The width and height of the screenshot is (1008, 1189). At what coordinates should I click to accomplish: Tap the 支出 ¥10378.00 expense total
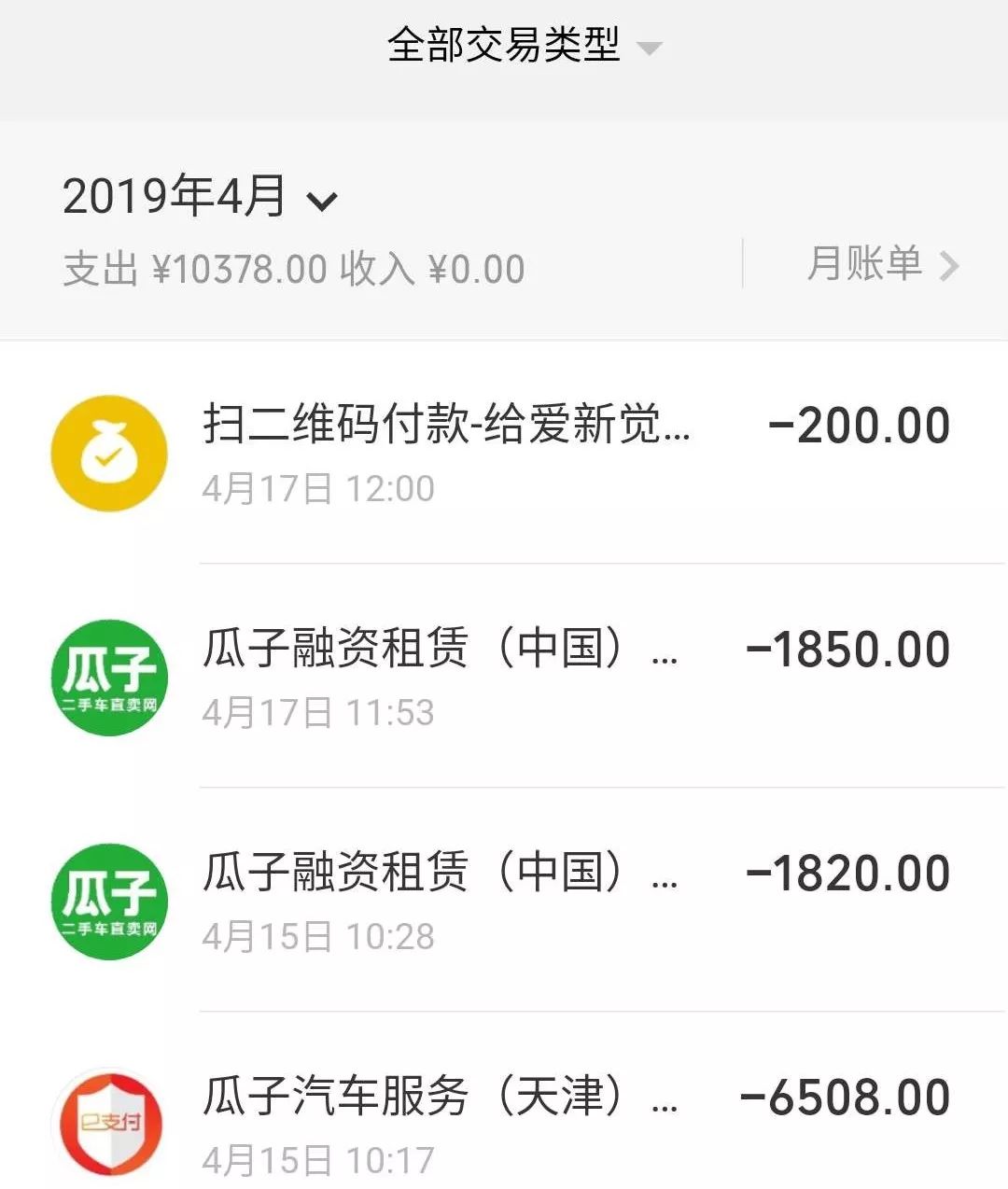[198, 268]
